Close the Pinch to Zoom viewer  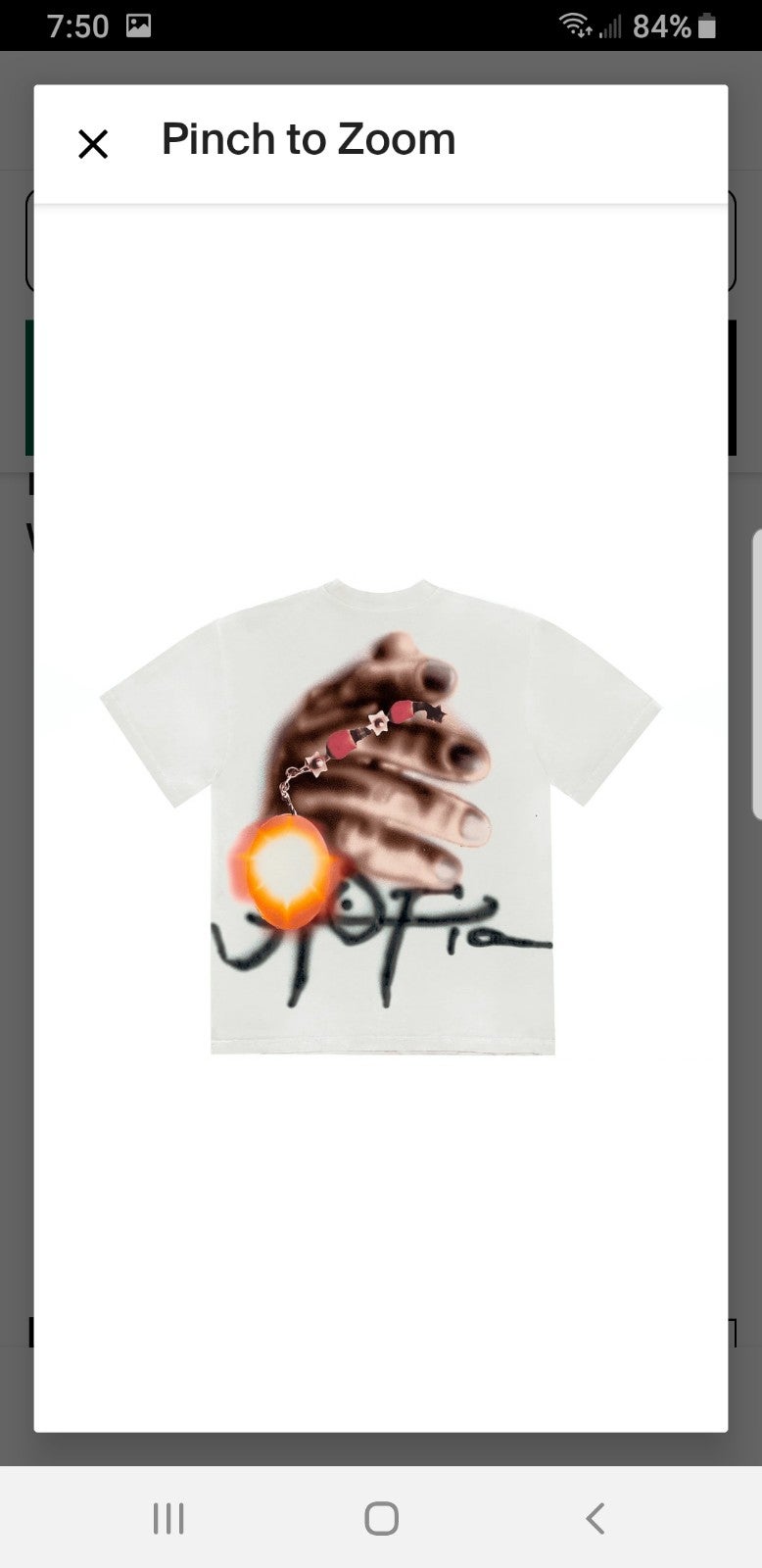pyautogui.click(x=93, y=144)
